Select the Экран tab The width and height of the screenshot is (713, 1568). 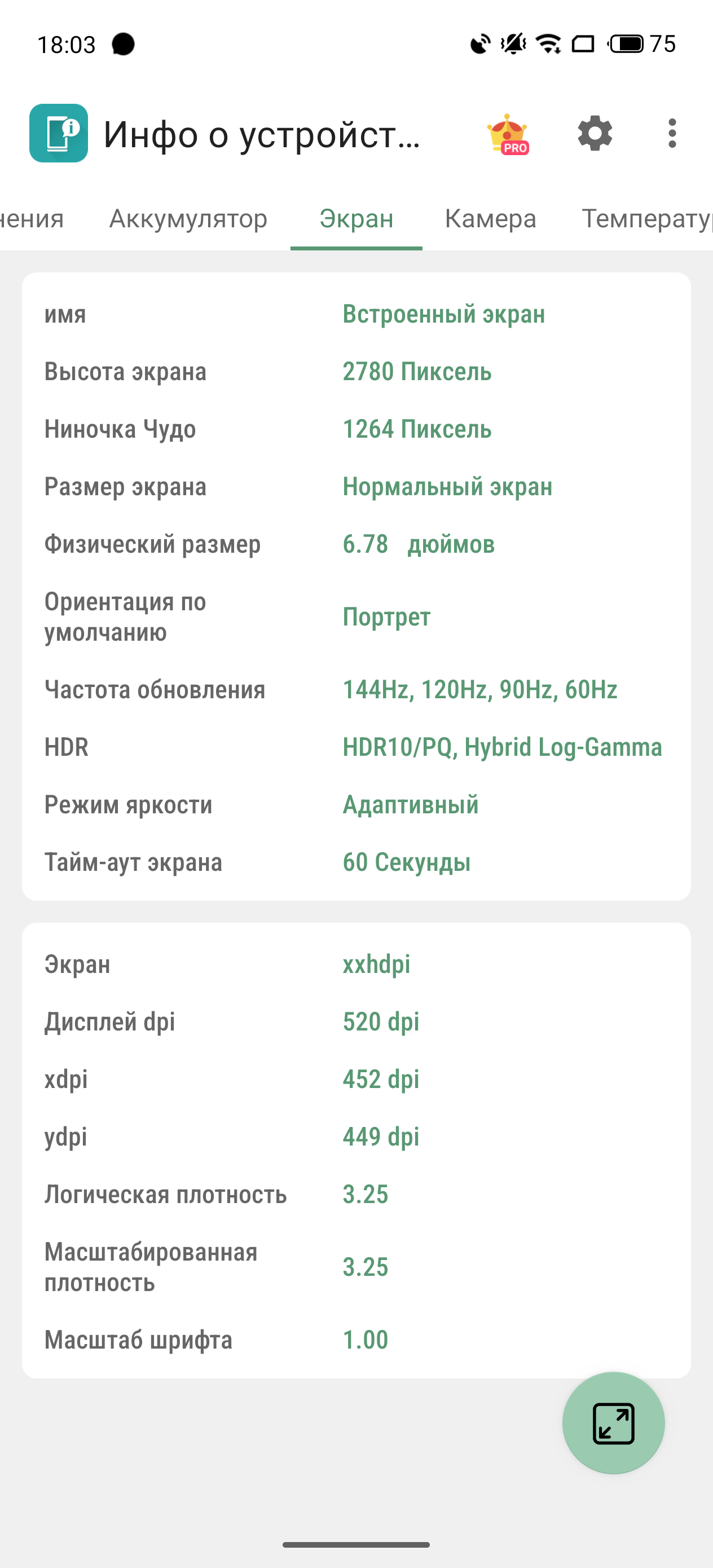(x=356, y=218)
